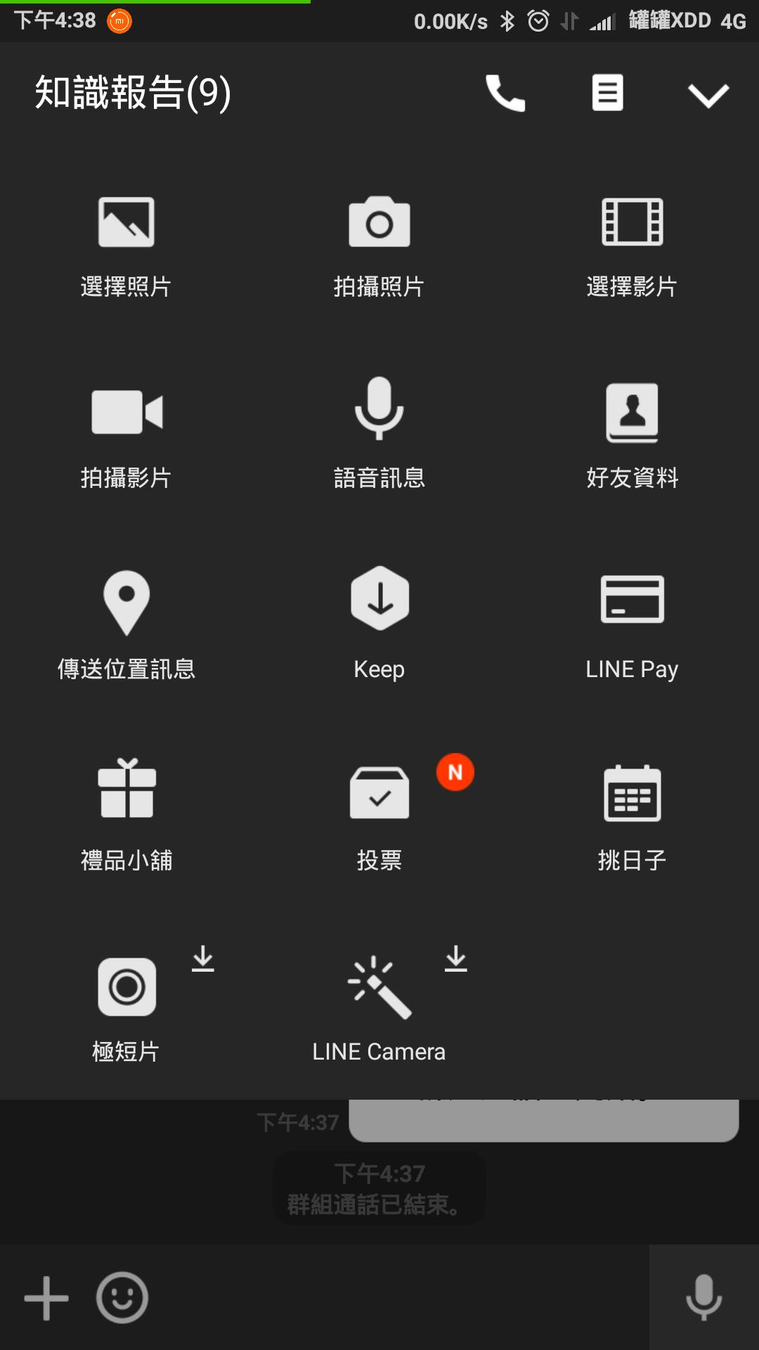759x1350 pixels.
Task: Collapse the menu with the down chevron
Action: [708, 95]
